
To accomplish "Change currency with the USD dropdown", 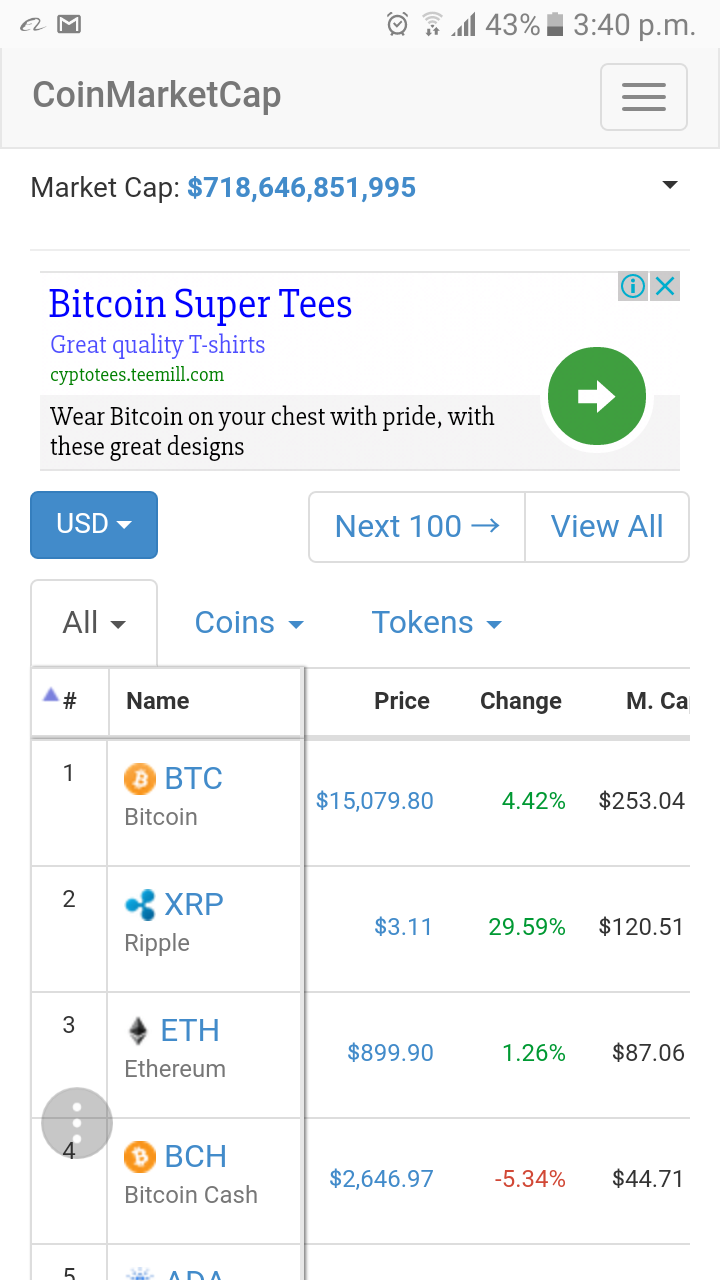I will [x=94, y=524].
